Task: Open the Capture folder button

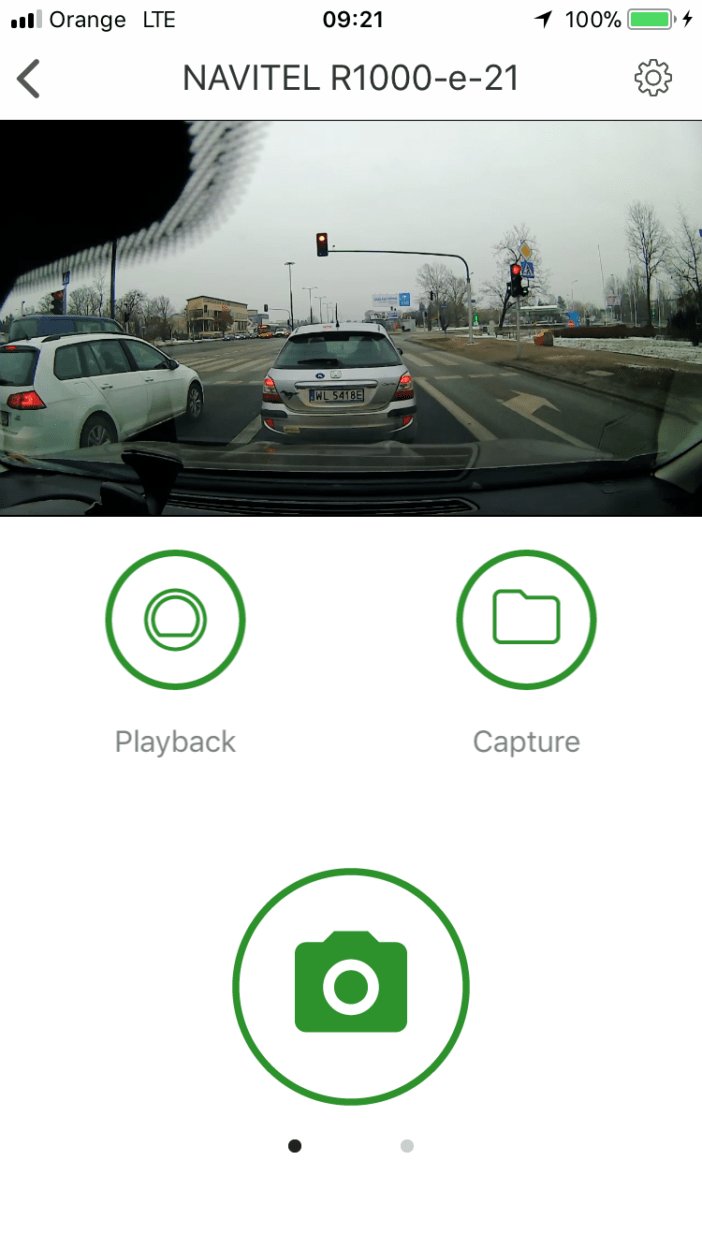Action: coord(526,619)
